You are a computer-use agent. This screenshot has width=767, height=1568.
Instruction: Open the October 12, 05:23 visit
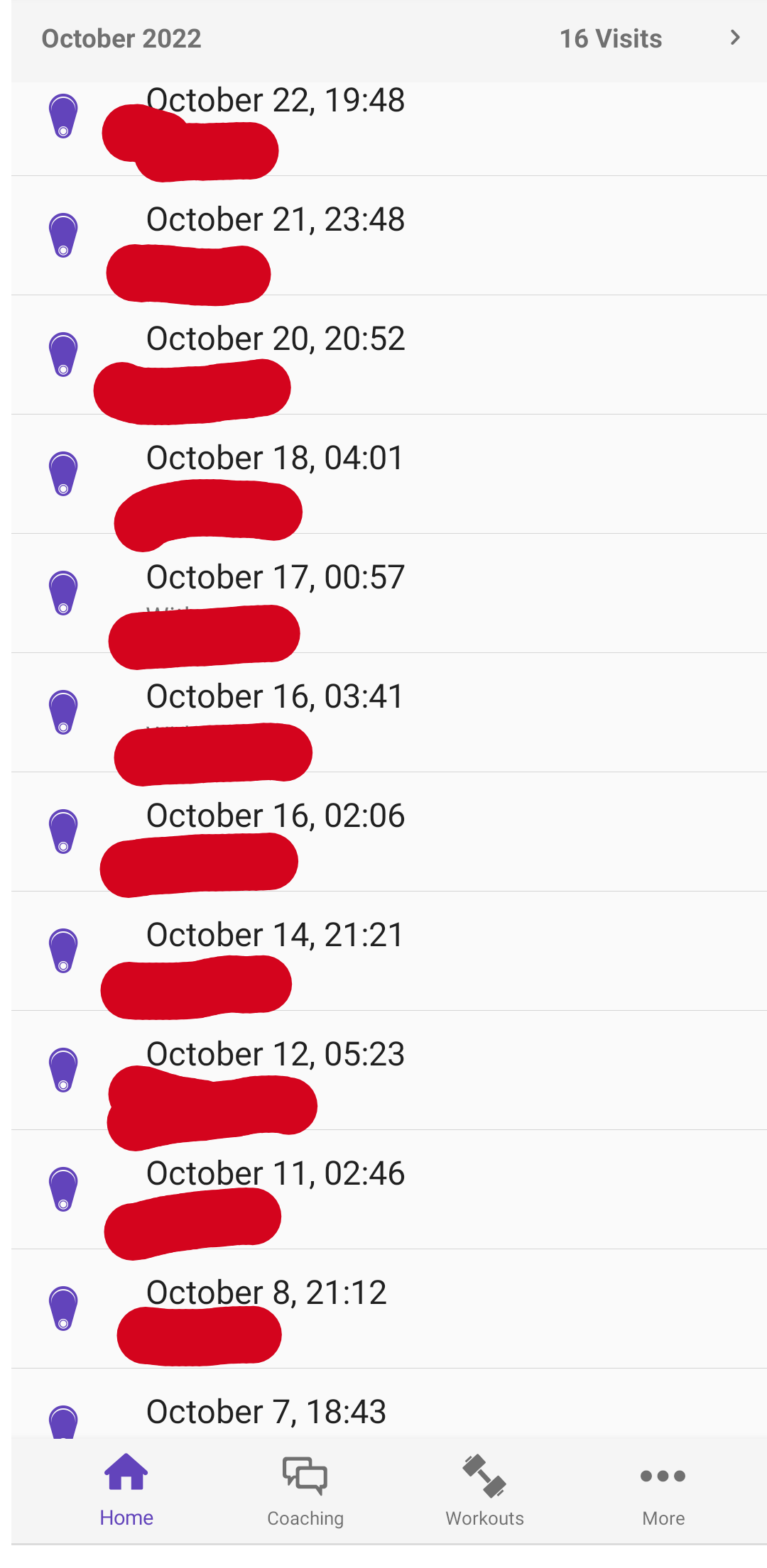pos(389,1070)
